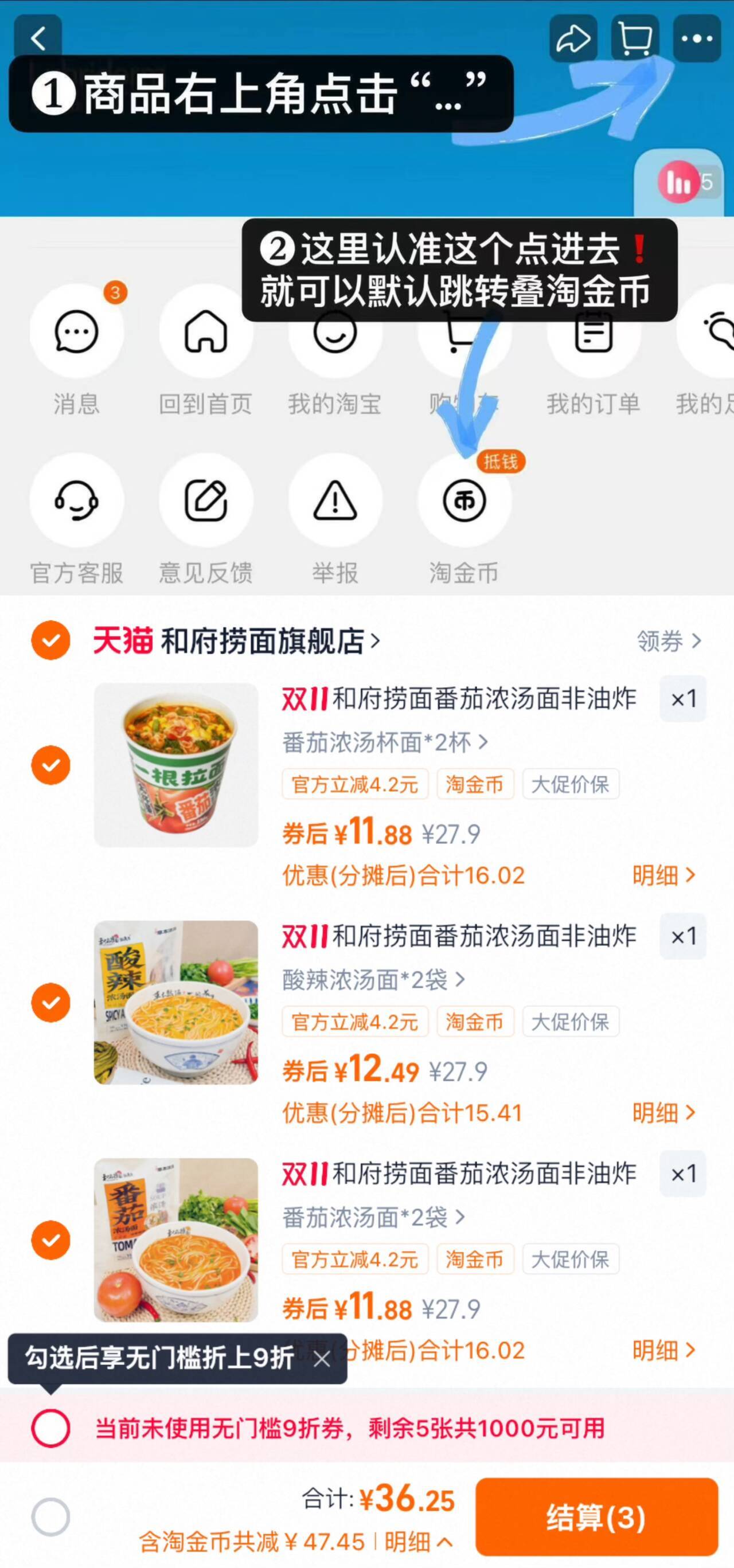This screenshot has width=734, height=1568.
Task: Open 消息 (Messages) from the popup panel
Action: click(x=77, y=332)
